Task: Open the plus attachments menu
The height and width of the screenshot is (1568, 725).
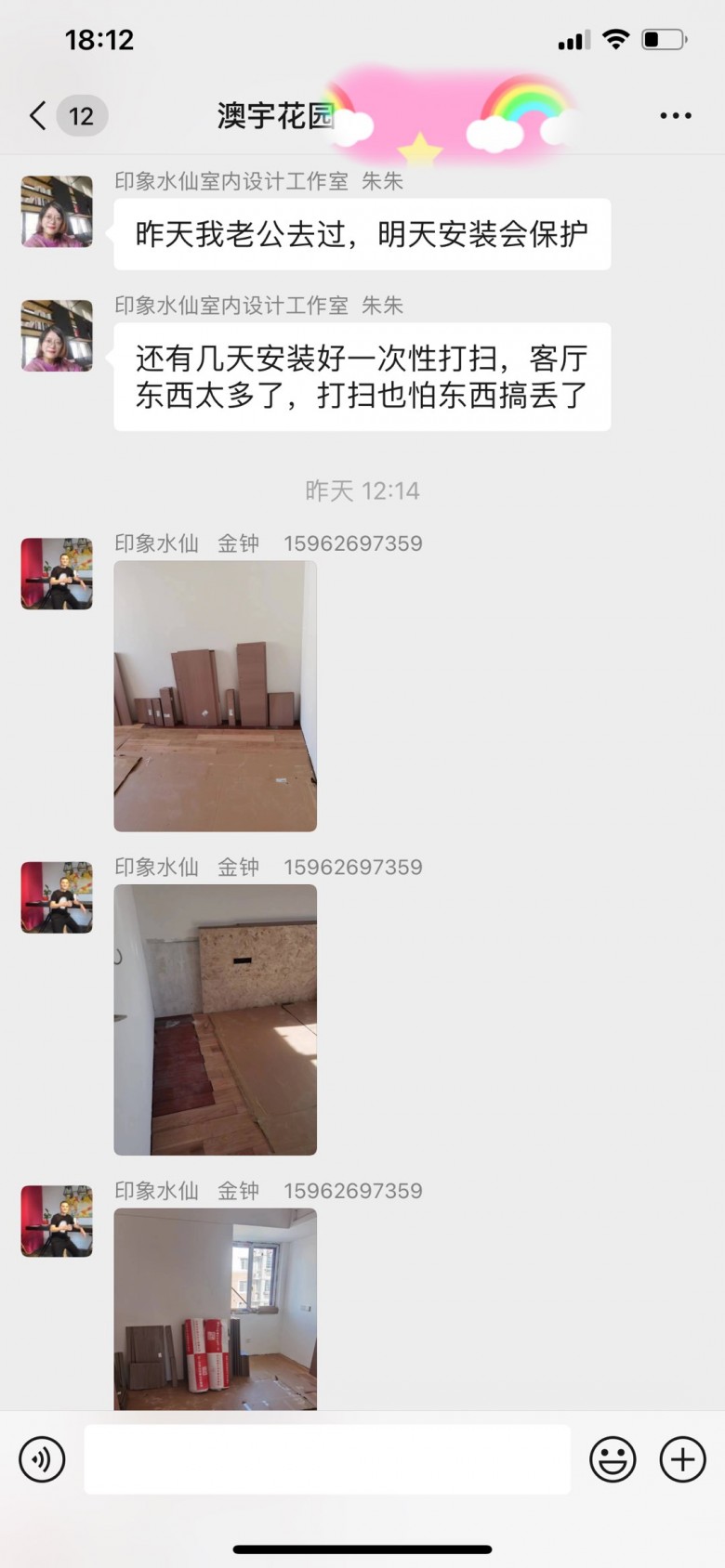Action: point(682,1459)
